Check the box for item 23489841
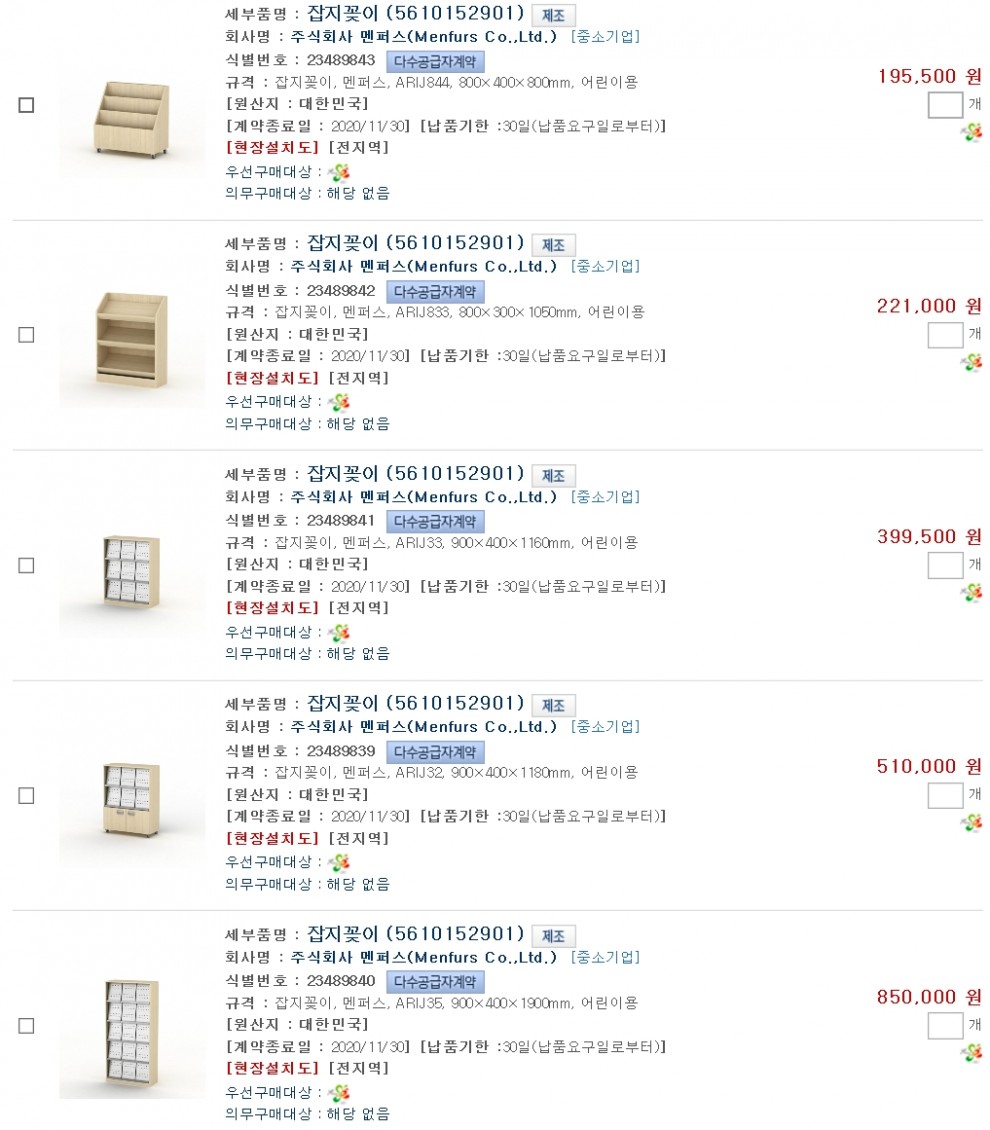990x1130 pixels. (27, 565)
